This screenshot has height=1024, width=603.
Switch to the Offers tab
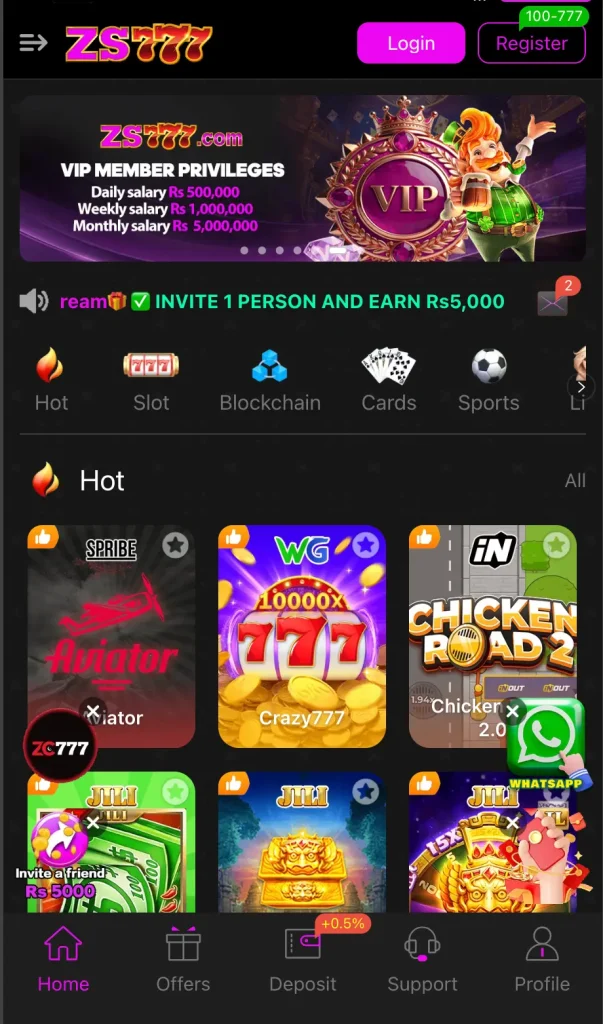pyautogui.click(x=183, y=959)
